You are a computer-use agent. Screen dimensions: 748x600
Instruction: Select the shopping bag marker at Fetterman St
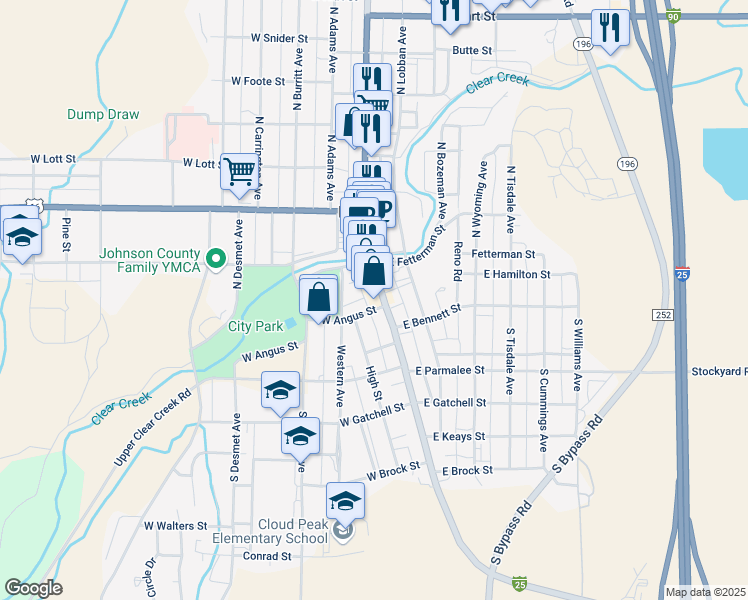pyautogui.click(x=373, y=270)
